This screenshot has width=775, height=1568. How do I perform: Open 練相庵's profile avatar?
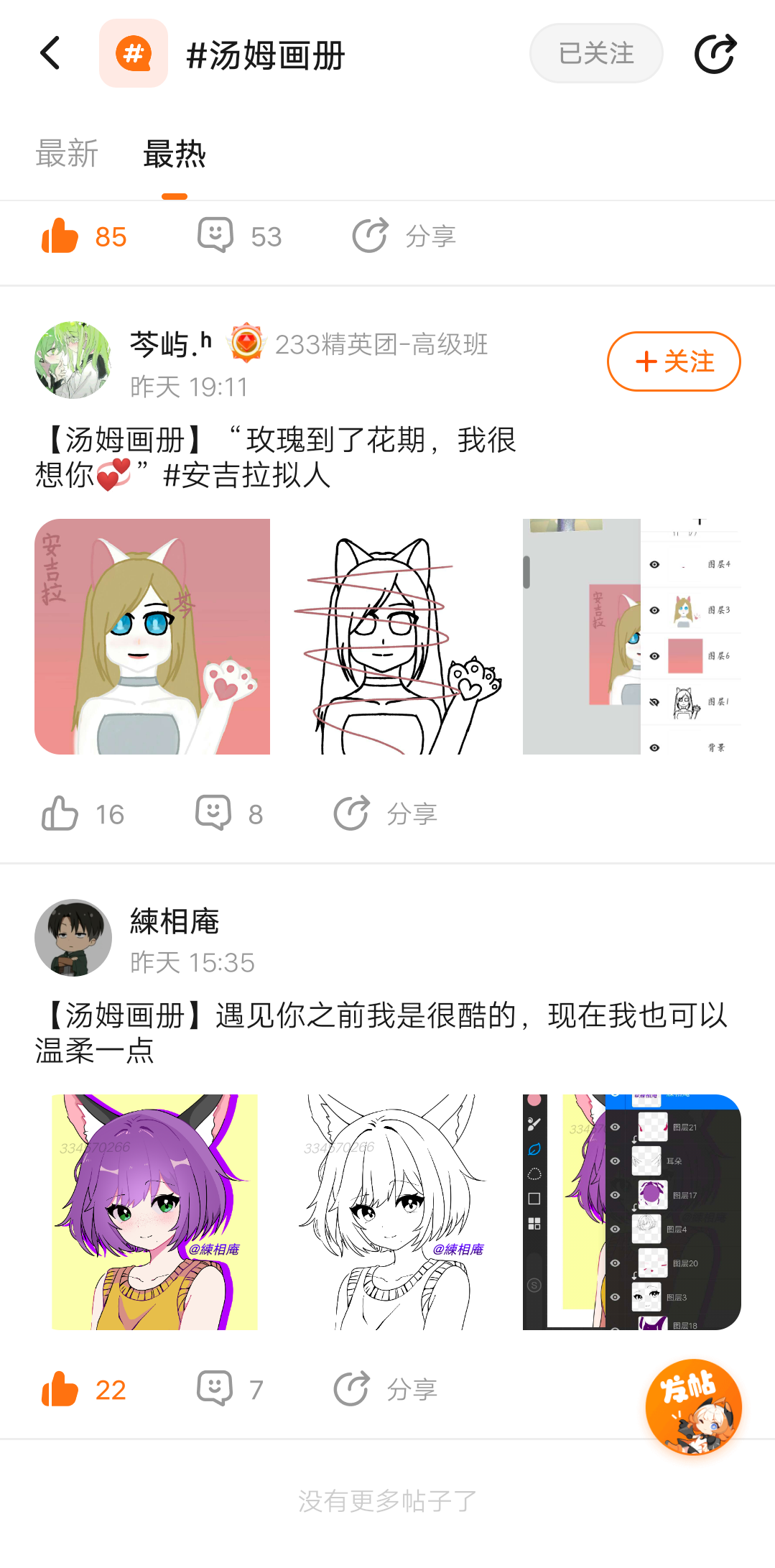click(73, 938)
